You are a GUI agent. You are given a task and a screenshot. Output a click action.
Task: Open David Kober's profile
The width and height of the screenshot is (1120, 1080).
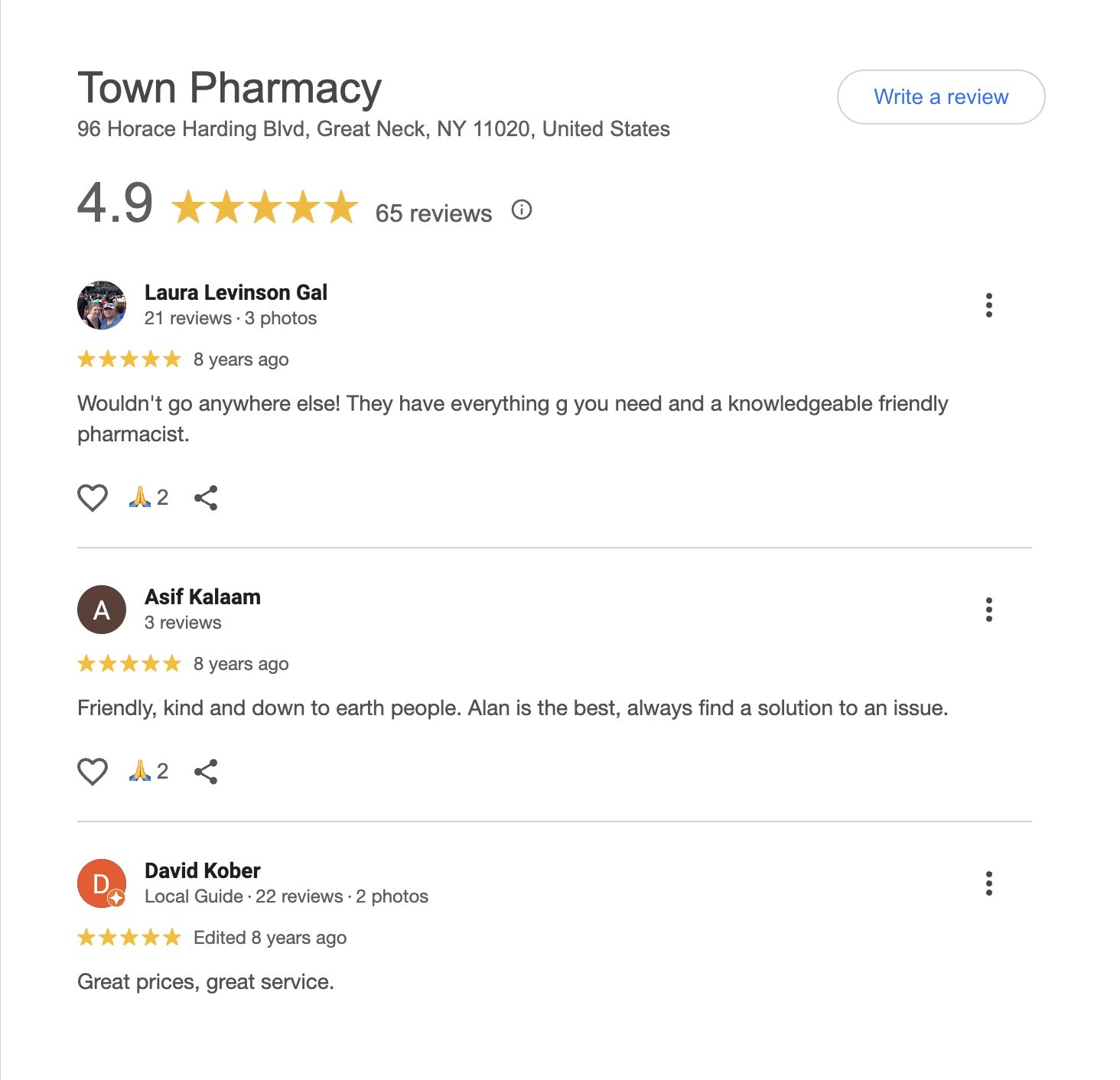pyautogui.click(x=203, y=871)
